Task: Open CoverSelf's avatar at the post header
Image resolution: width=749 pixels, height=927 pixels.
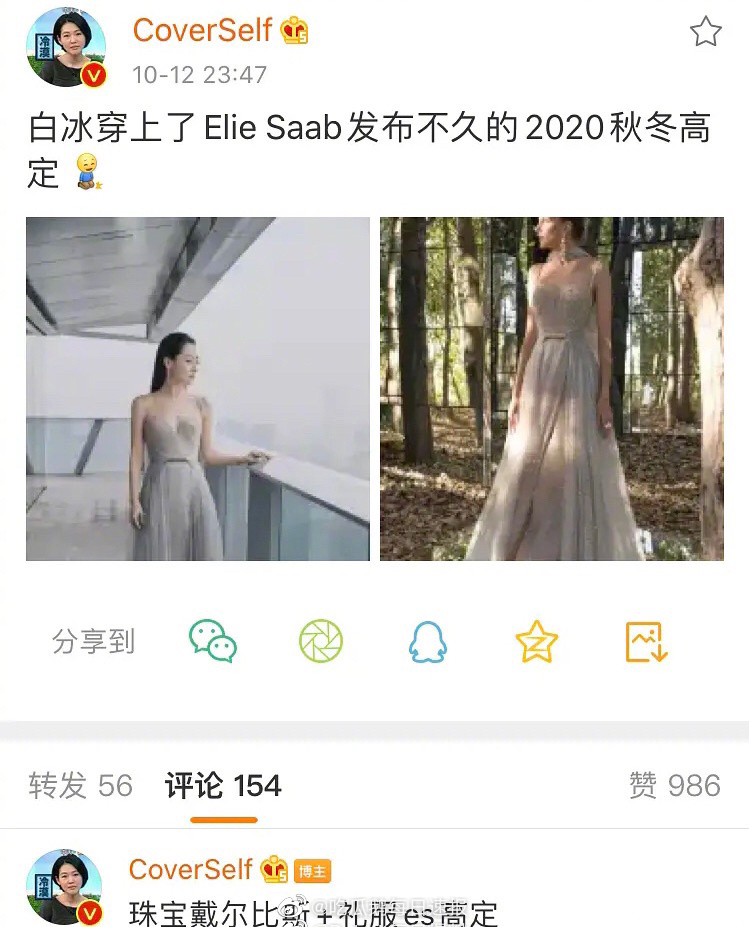Action: (66, 50)
